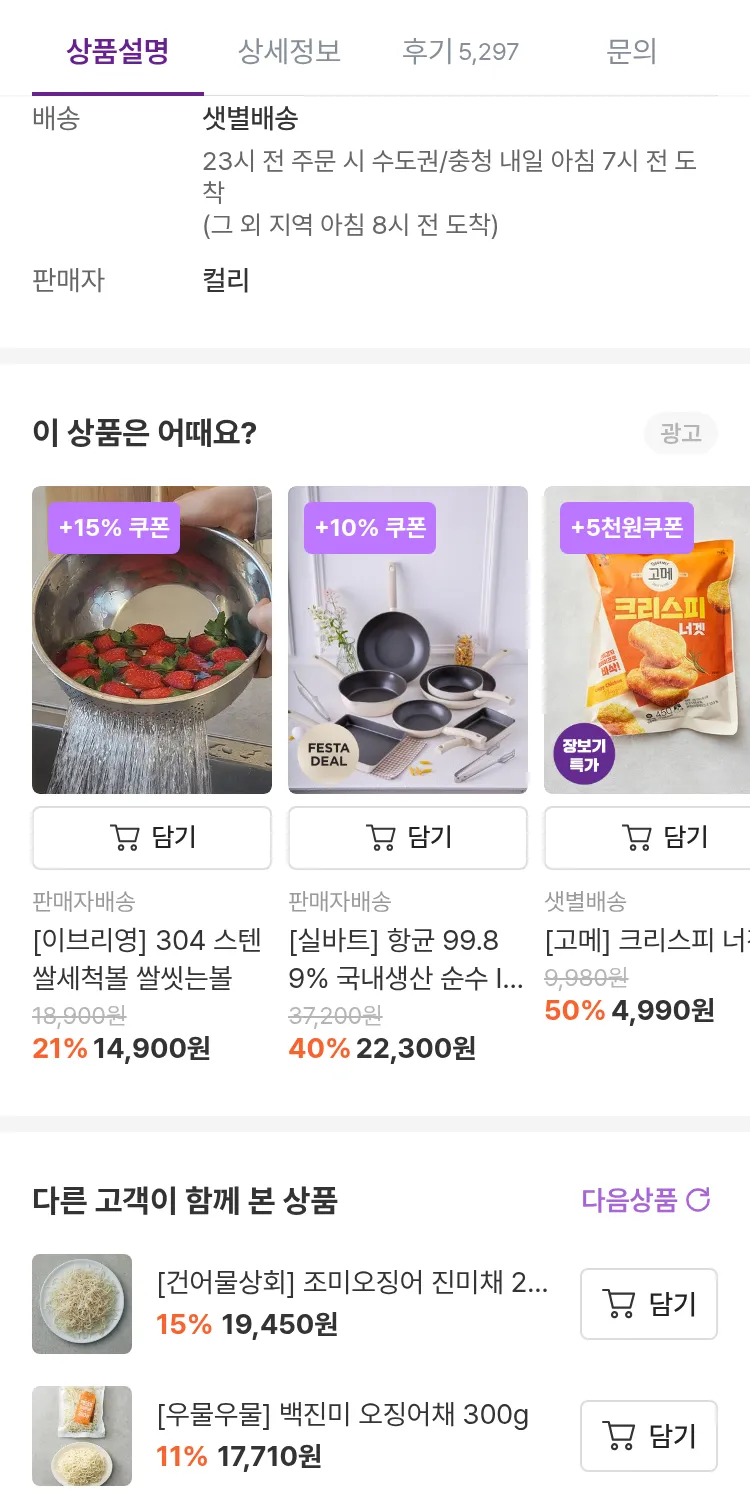The width and height of the screenshot is (750, 1510).
Task: Add 건어물상회 진미채 to cart
Action: tap(649, 1304)
